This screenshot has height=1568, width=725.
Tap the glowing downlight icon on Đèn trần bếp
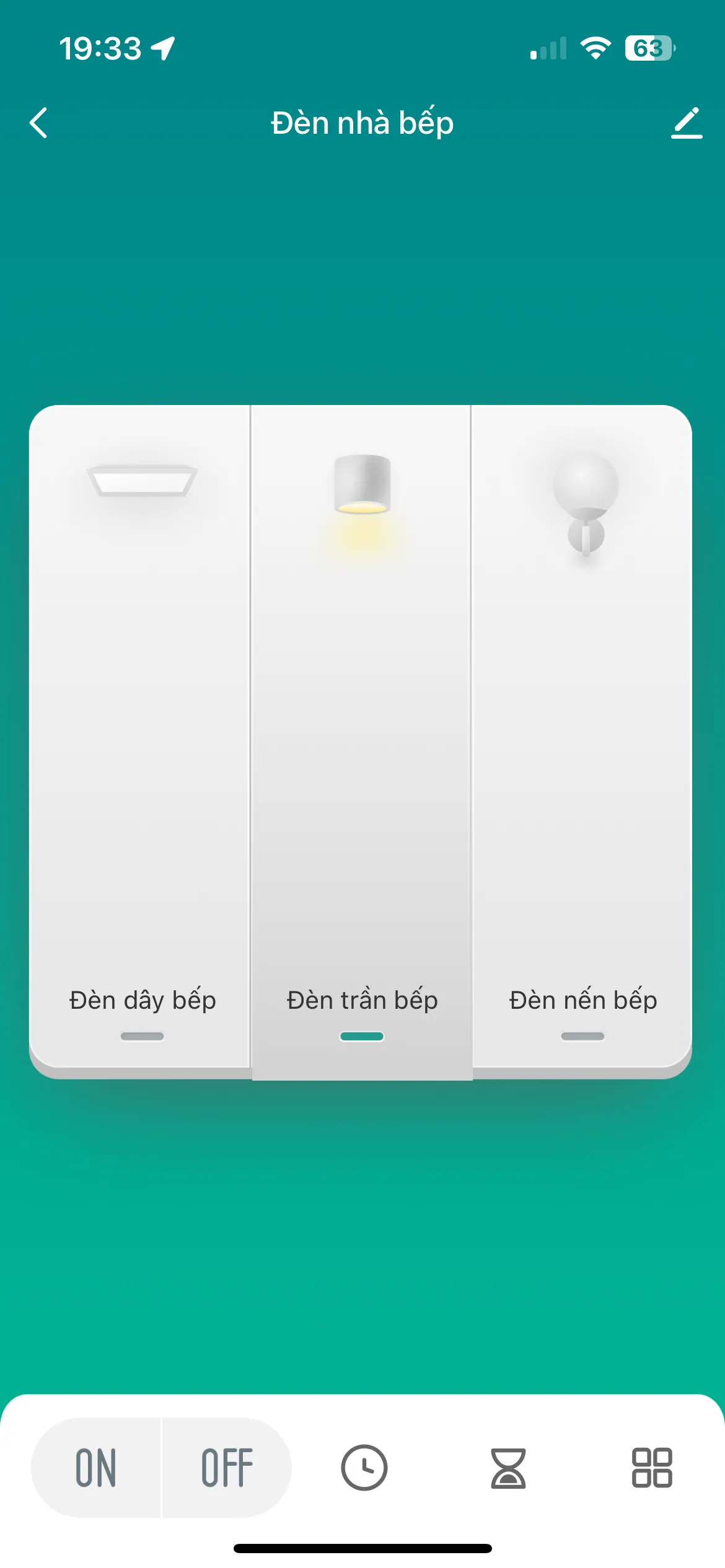[x=361, y=489]
